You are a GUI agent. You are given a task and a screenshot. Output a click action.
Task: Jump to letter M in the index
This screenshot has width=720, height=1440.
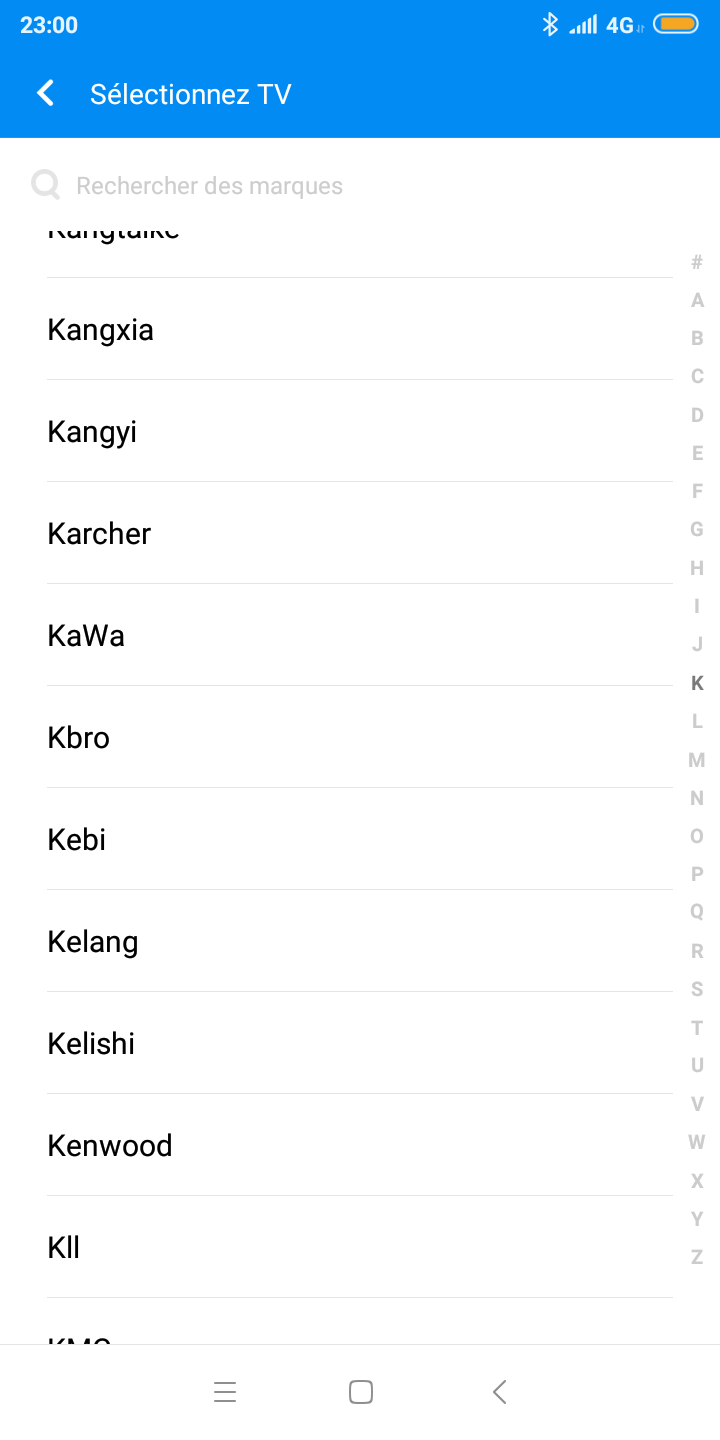(x=697, y=760)
